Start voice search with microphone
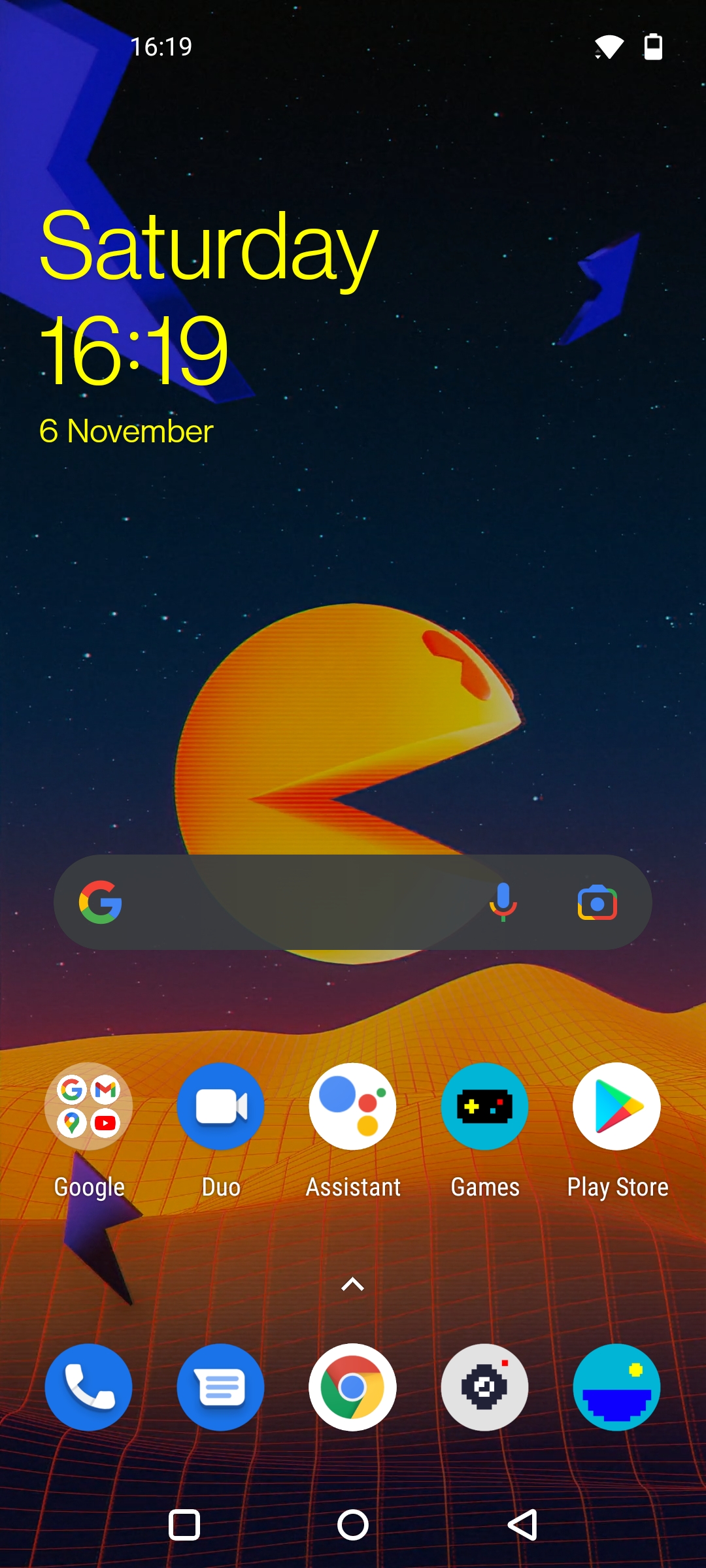The image size is (706, 1568). coord(503,902)
